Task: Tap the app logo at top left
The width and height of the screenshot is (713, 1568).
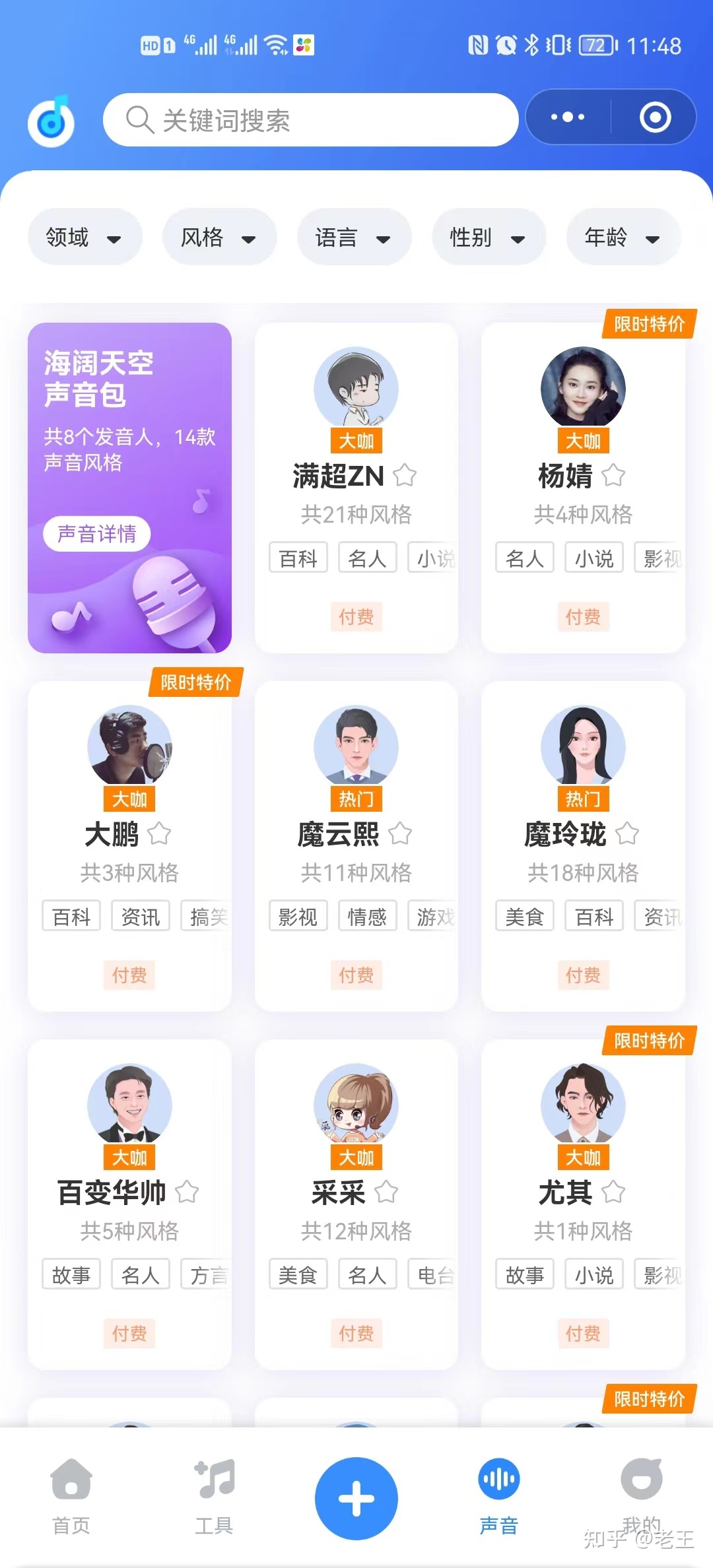Action: click(51, 117)
